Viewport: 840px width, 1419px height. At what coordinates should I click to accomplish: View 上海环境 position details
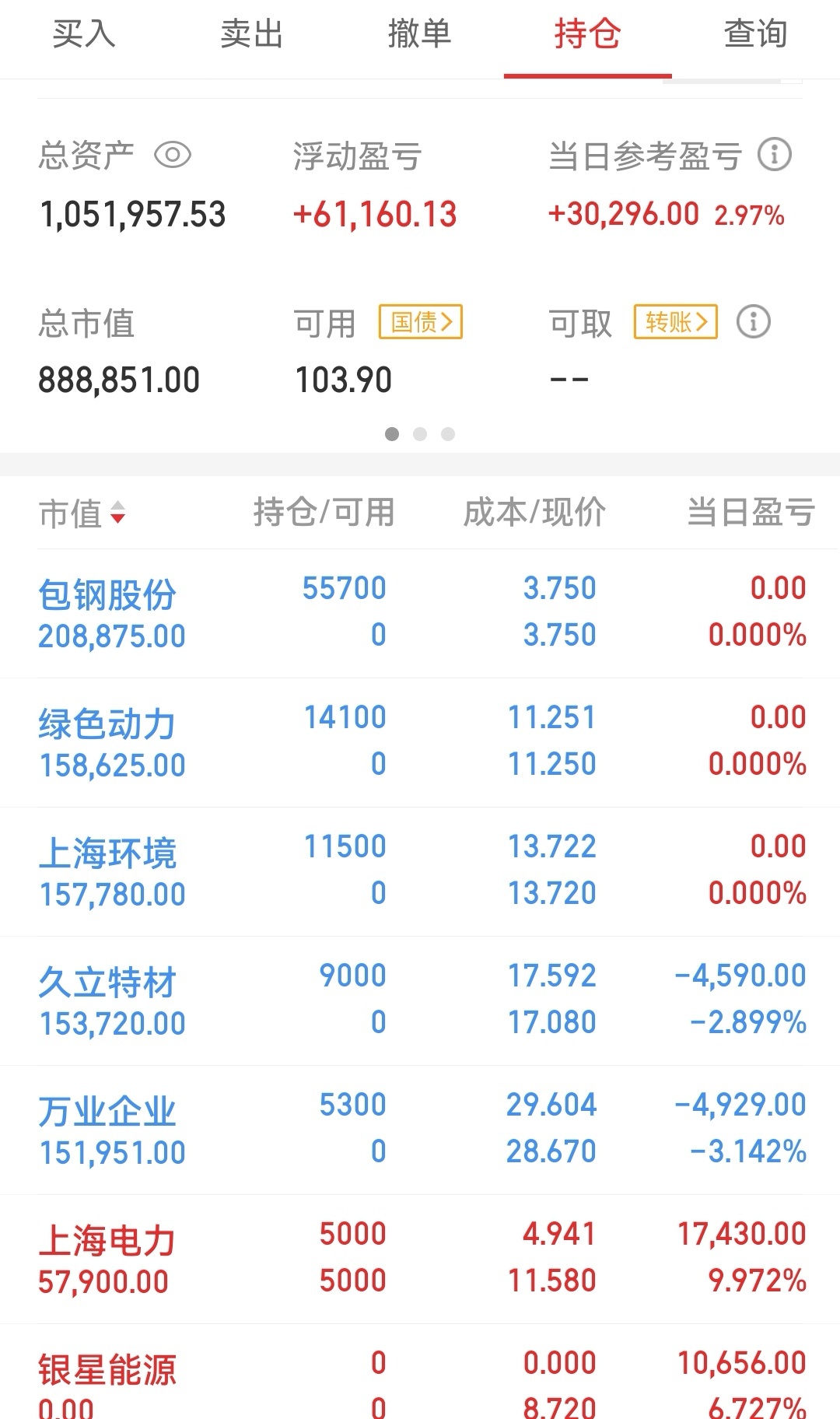click(420, 871)
